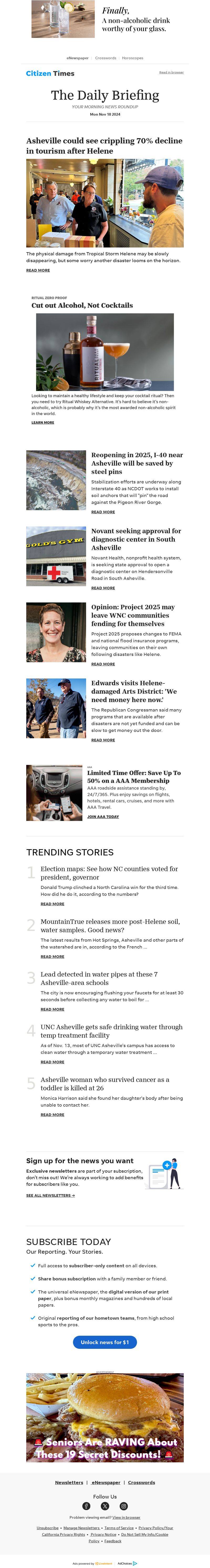Tap Learn More under Cut out Alcohol ad

pyautogui.click(x=43, y=422)
